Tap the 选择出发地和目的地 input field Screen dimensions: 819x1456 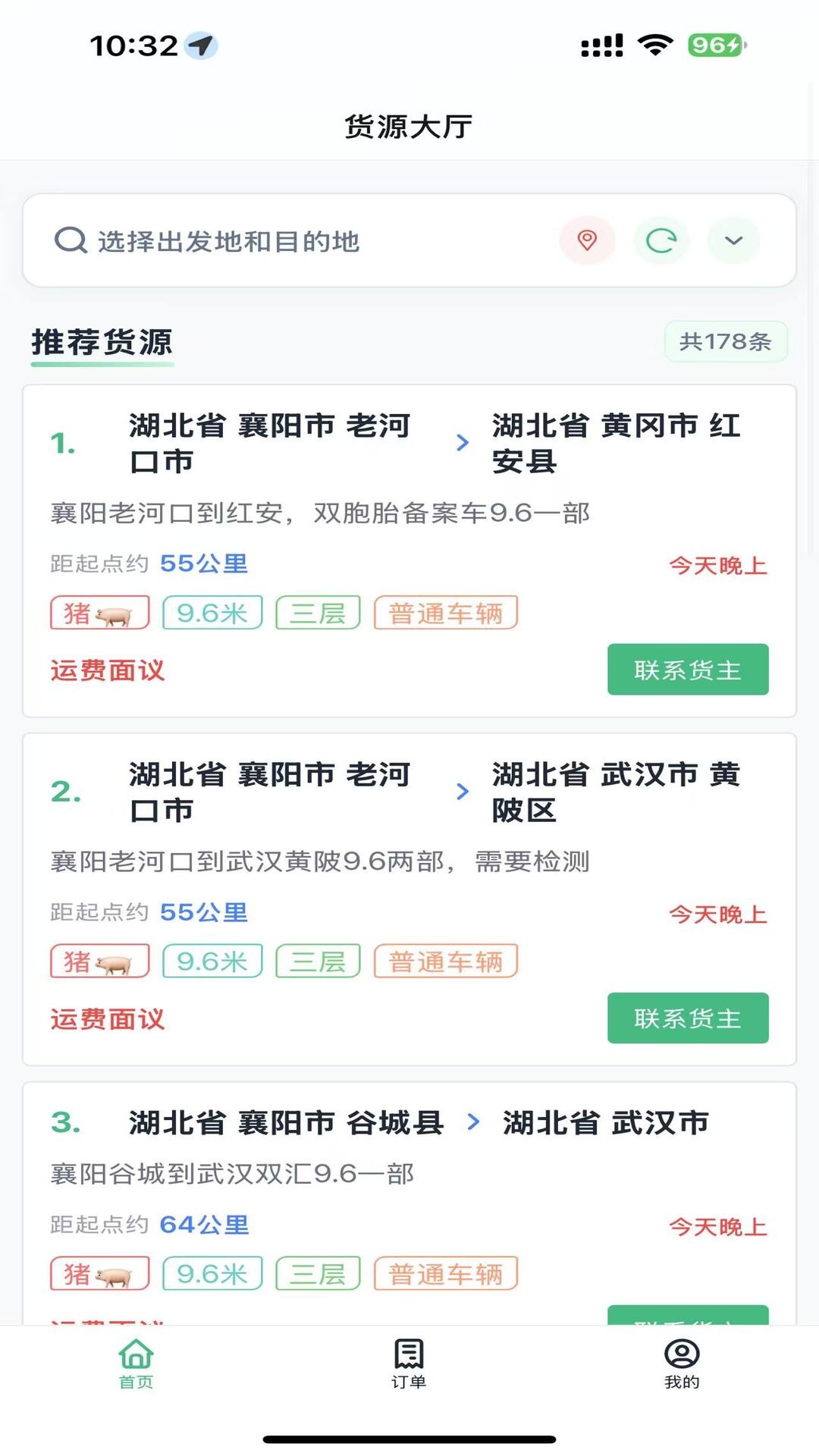[227, 240]
